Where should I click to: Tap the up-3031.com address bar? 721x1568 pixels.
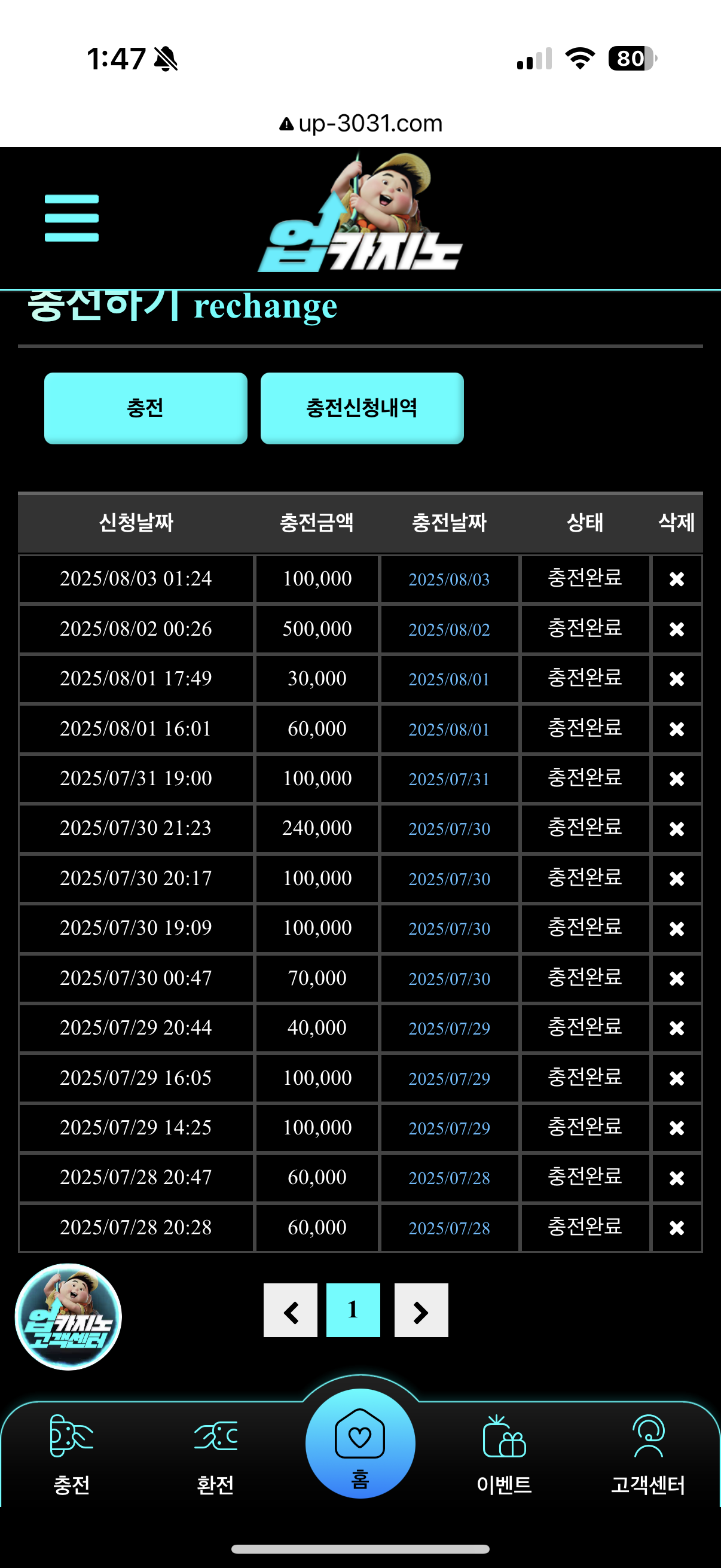(x=361, y=124)
